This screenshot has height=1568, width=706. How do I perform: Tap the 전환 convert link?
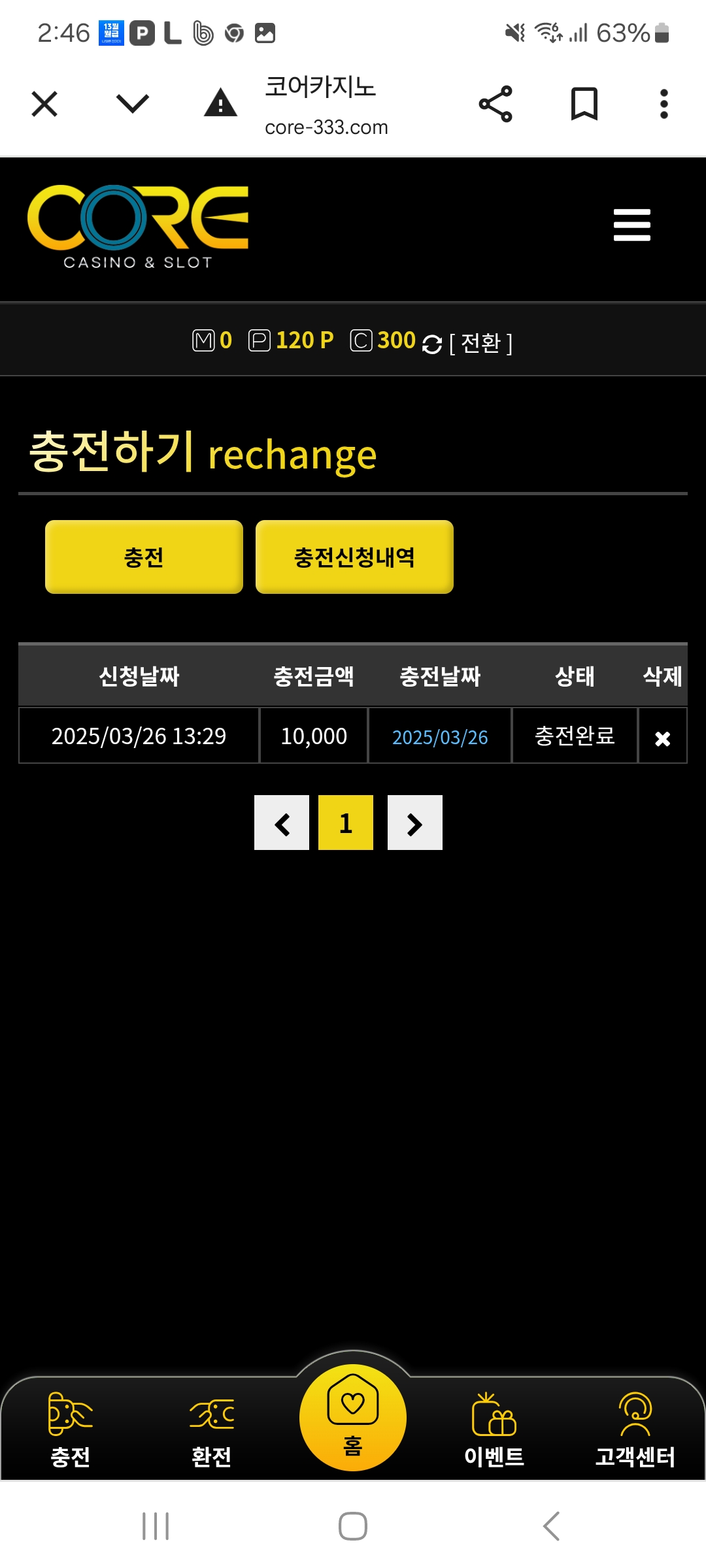pyautogui.click(x=481, y=343)
